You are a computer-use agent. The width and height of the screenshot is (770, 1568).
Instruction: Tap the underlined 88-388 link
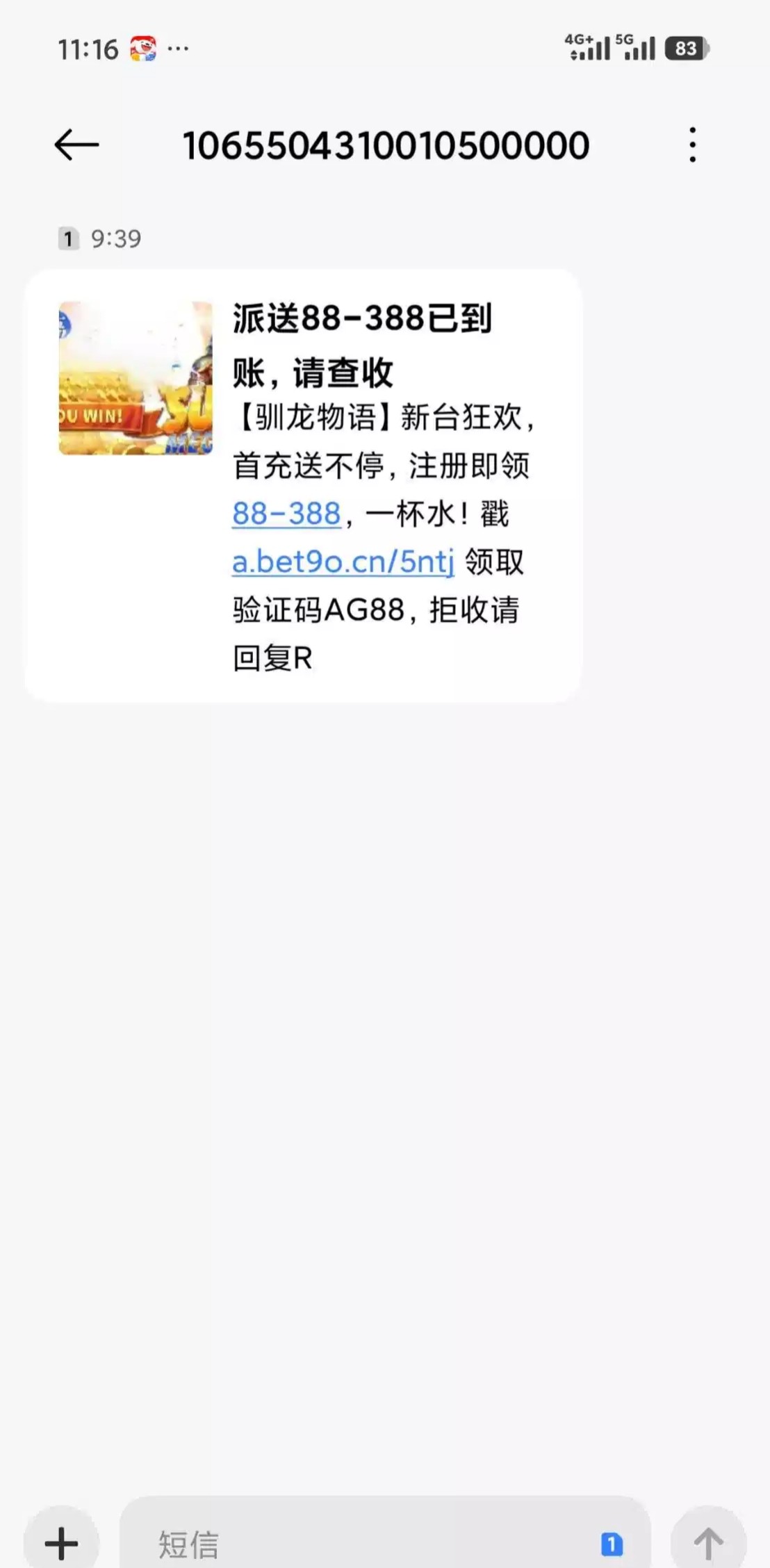[x=286, y=514]
